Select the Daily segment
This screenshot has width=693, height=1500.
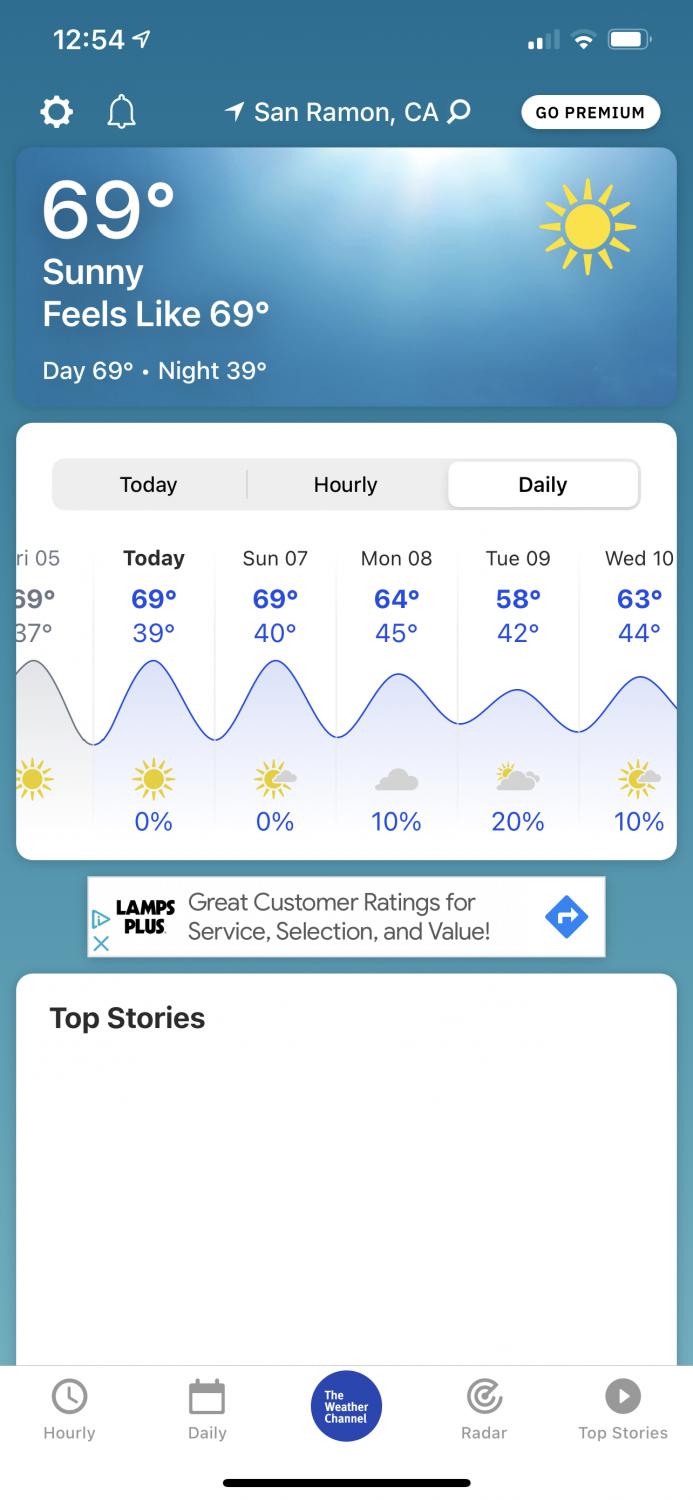543,485
